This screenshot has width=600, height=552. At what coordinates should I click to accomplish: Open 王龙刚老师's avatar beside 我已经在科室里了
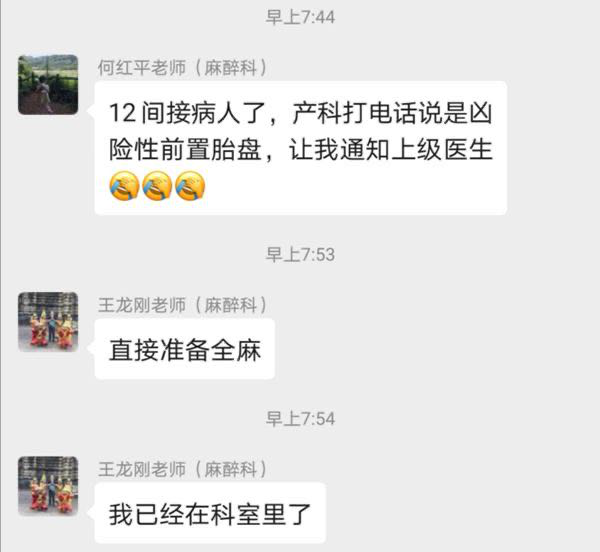[48, 484]
